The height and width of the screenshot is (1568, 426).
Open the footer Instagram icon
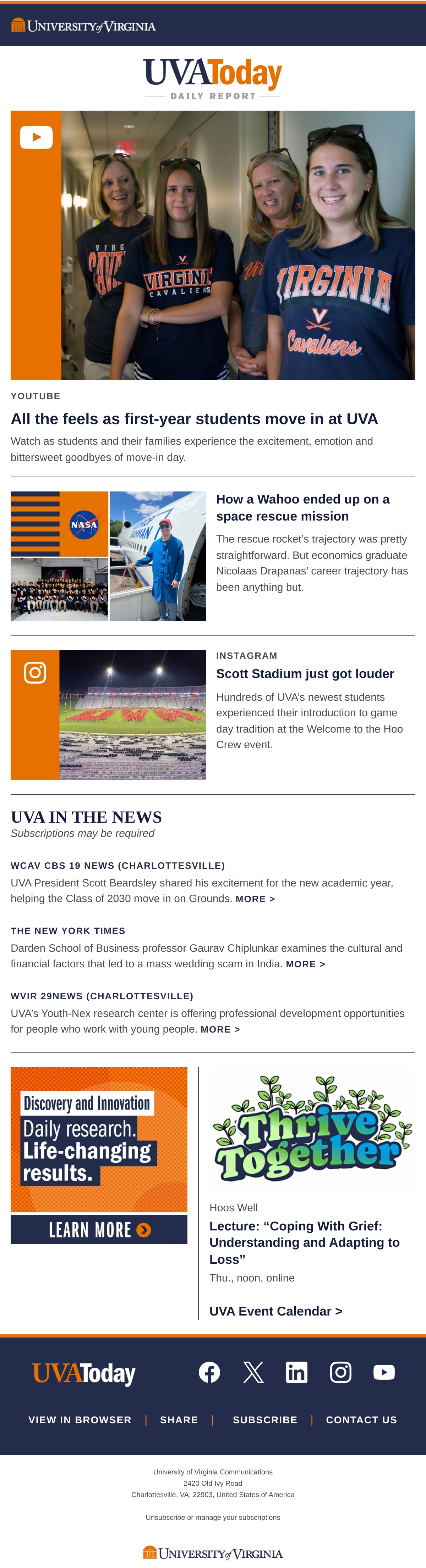click(x=341, y=1372)
